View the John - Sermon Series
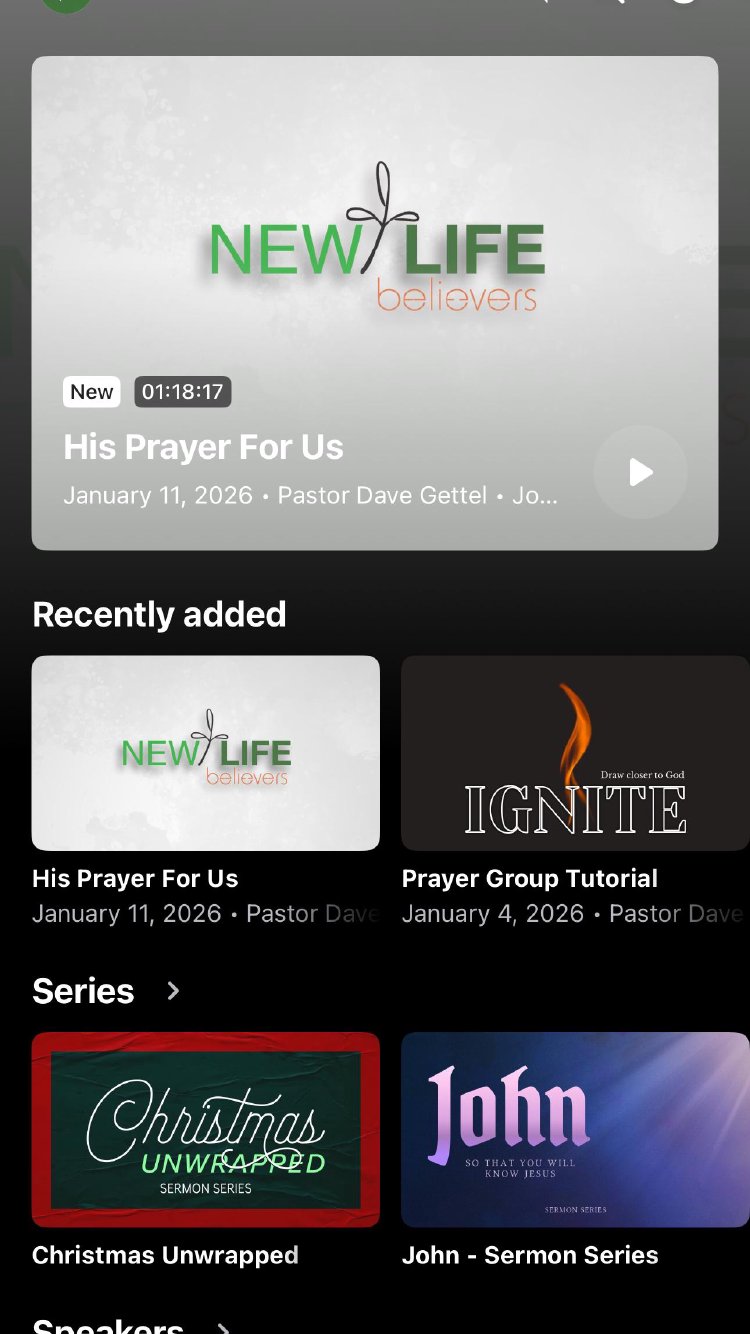The height and width of the screenshot is (1334, 750). click(574, 1129)
